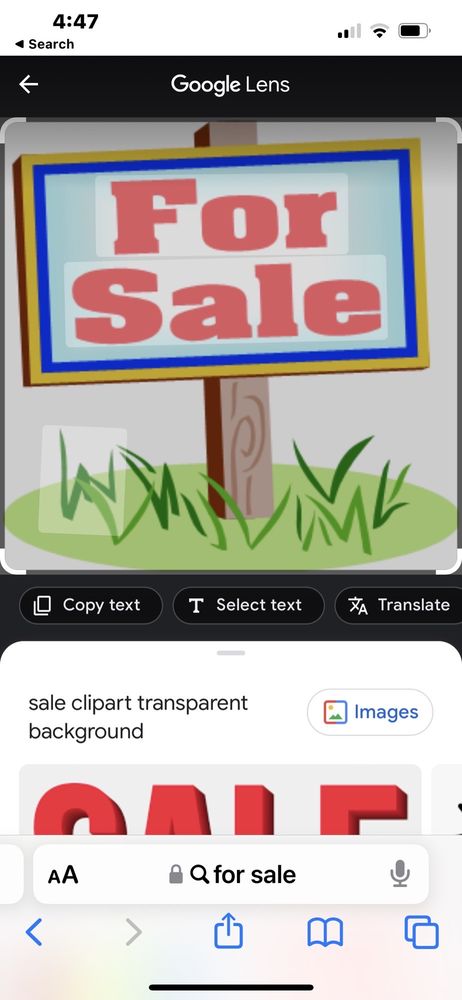Navigate back in Safari
The width and height of the screenshot is (462, 1000).
click(34, 932)
